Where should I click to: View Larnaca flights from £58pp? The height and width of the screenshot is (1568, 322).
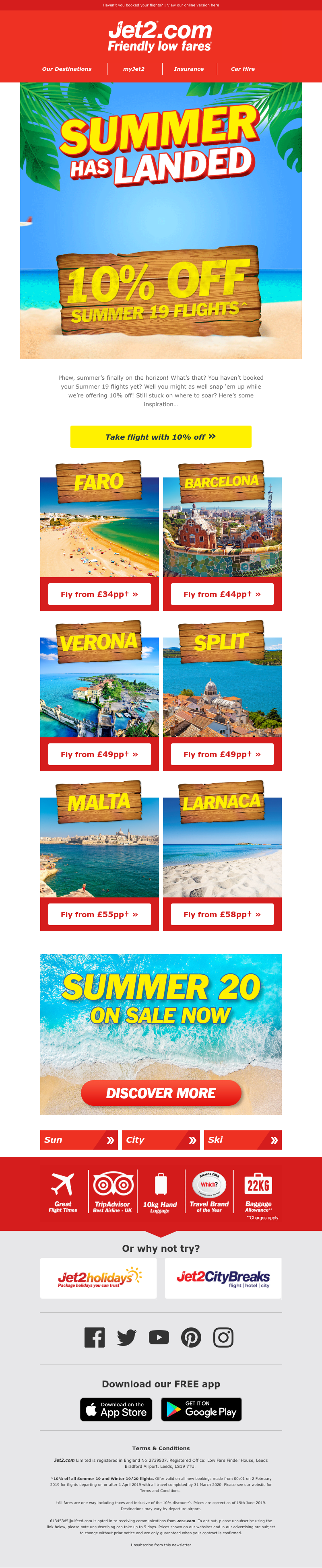click(222, 914)
